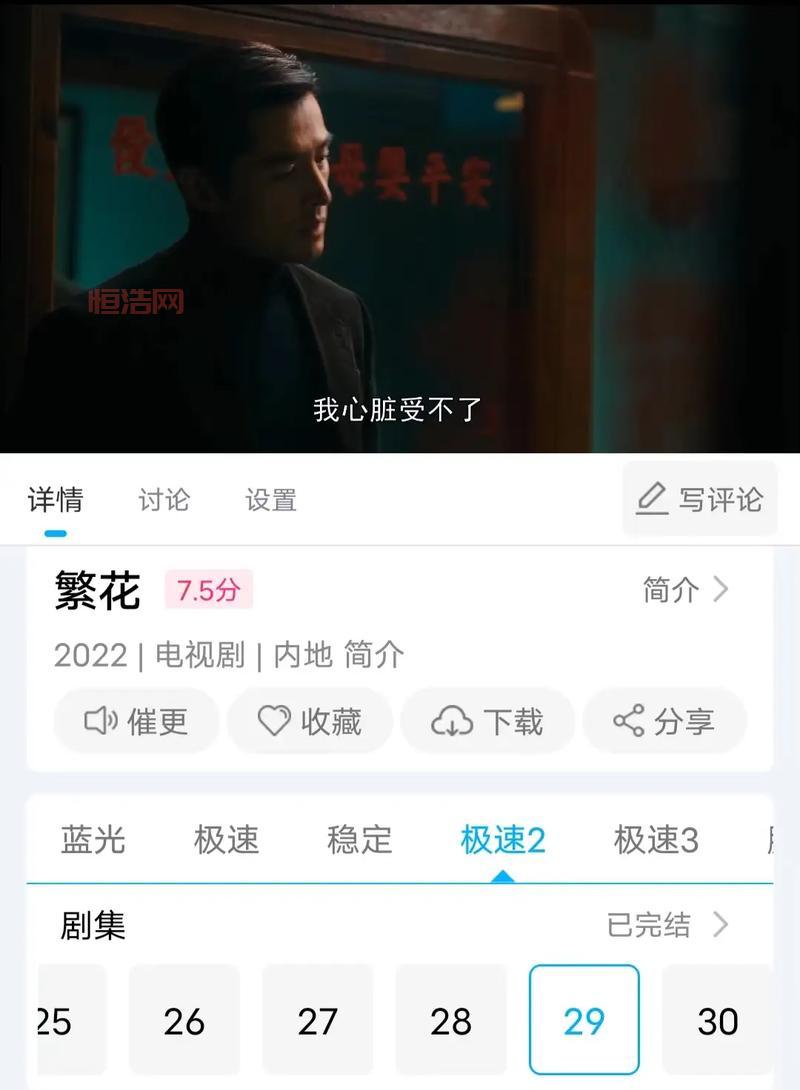Viewport: 800px width, 1090px height.
Task: Open the full episode list via 已完结
Action: (667, 925)
